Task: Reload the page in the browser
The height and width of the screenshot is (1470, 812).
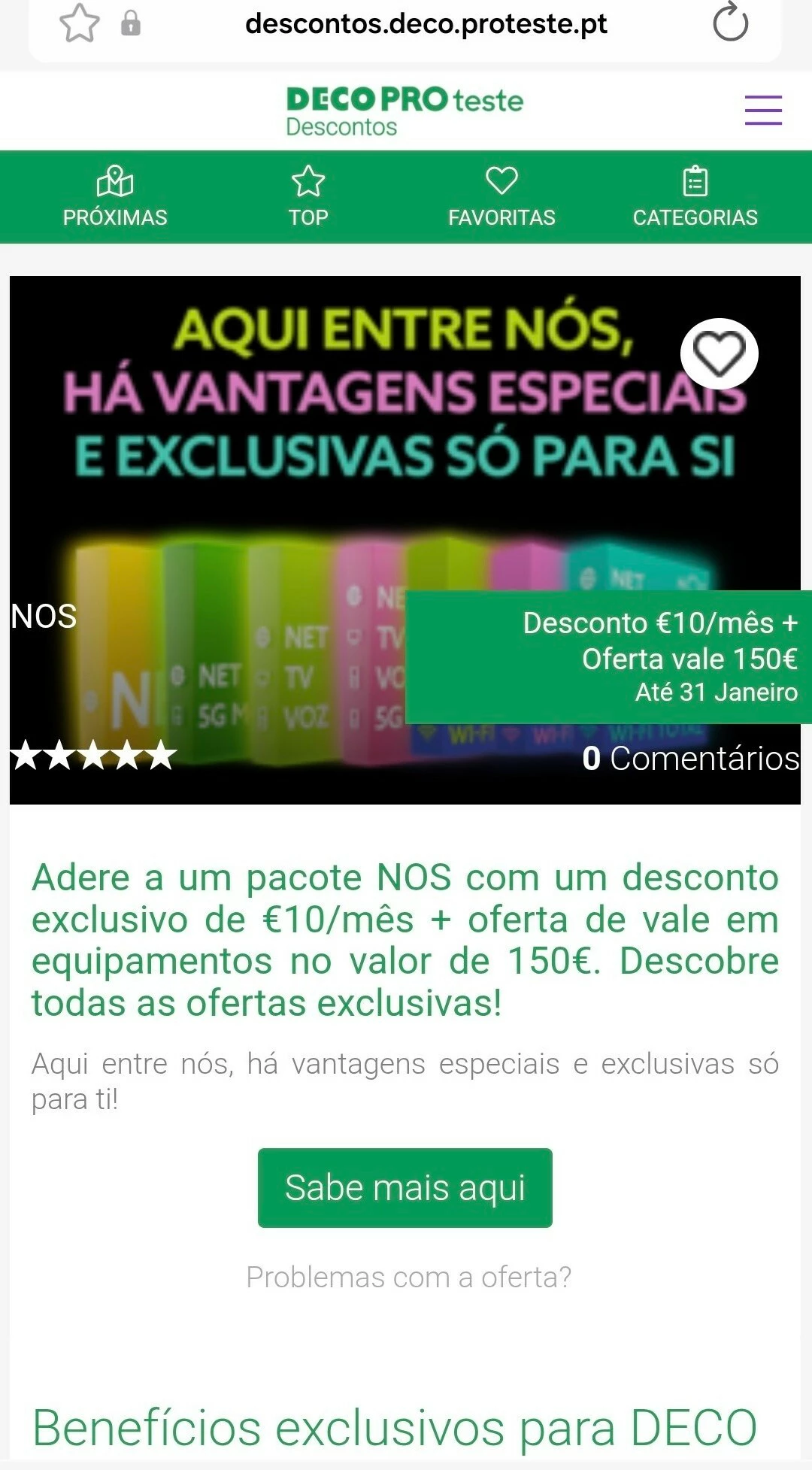Action: tap(730, 23)
